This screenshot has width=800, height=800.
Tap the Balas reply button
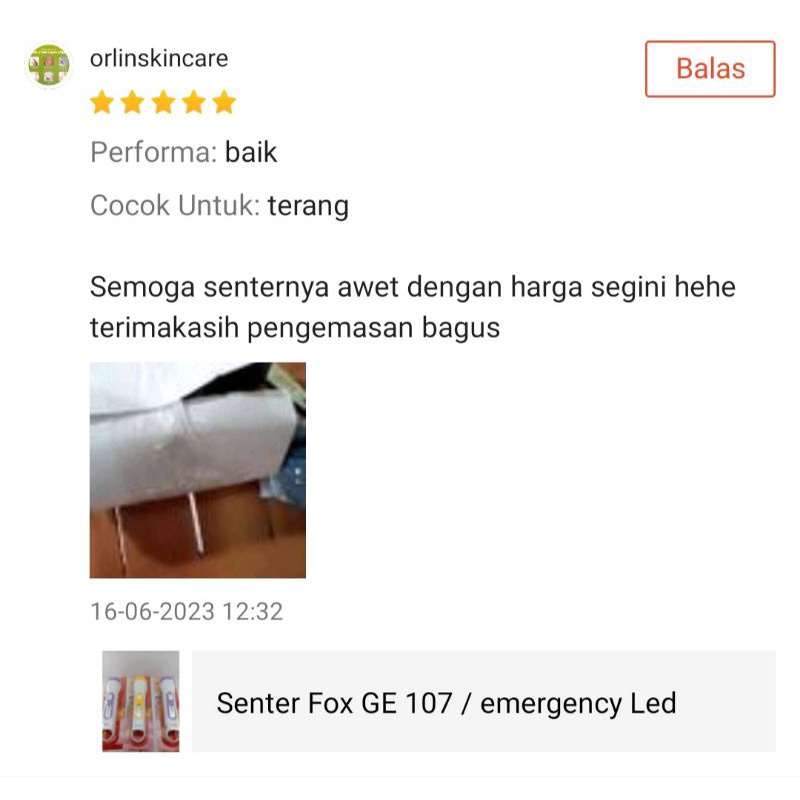(710, 69)
